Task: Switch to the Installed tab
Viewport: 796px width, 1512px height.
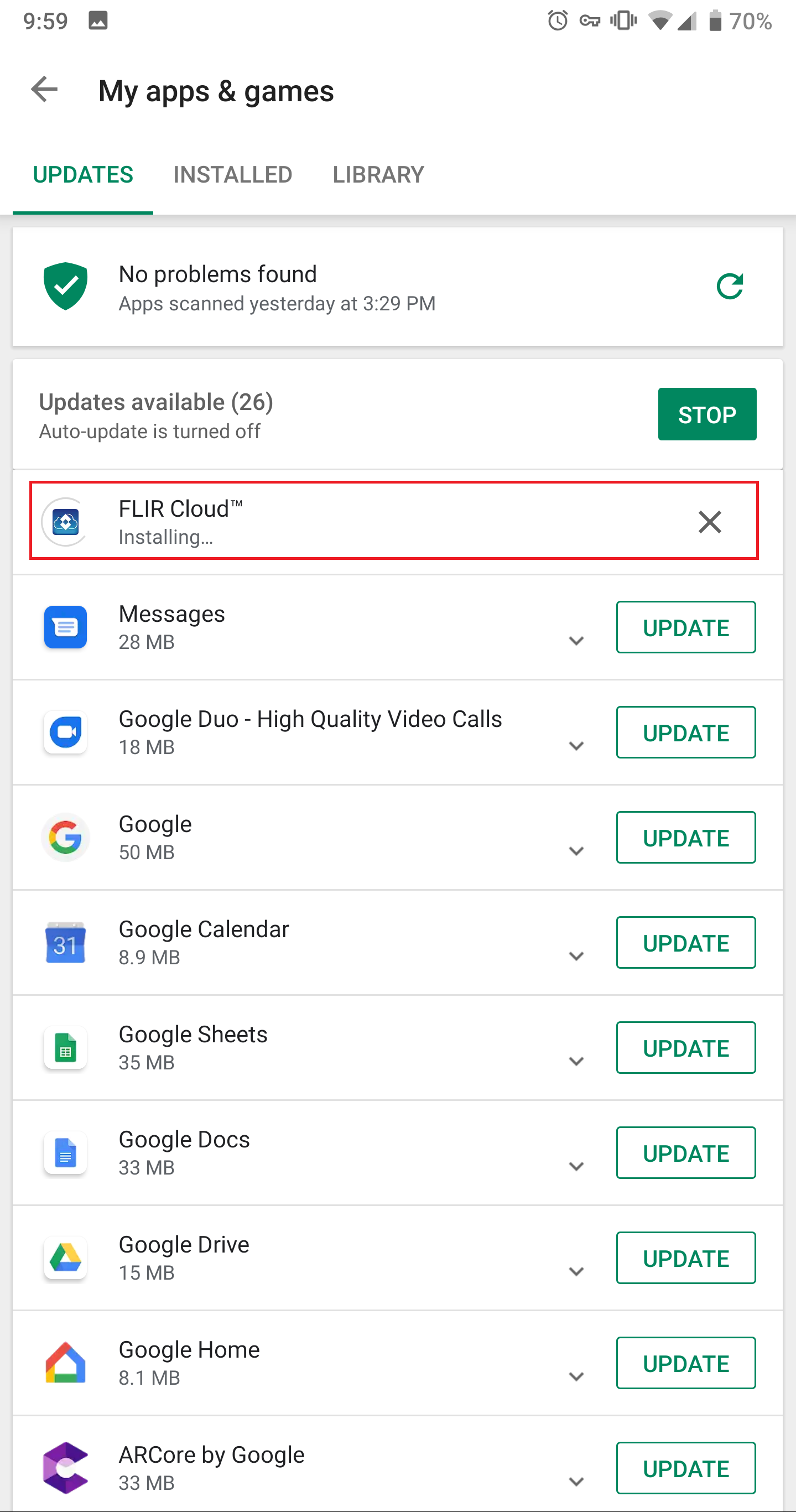Action: (232, 174)
